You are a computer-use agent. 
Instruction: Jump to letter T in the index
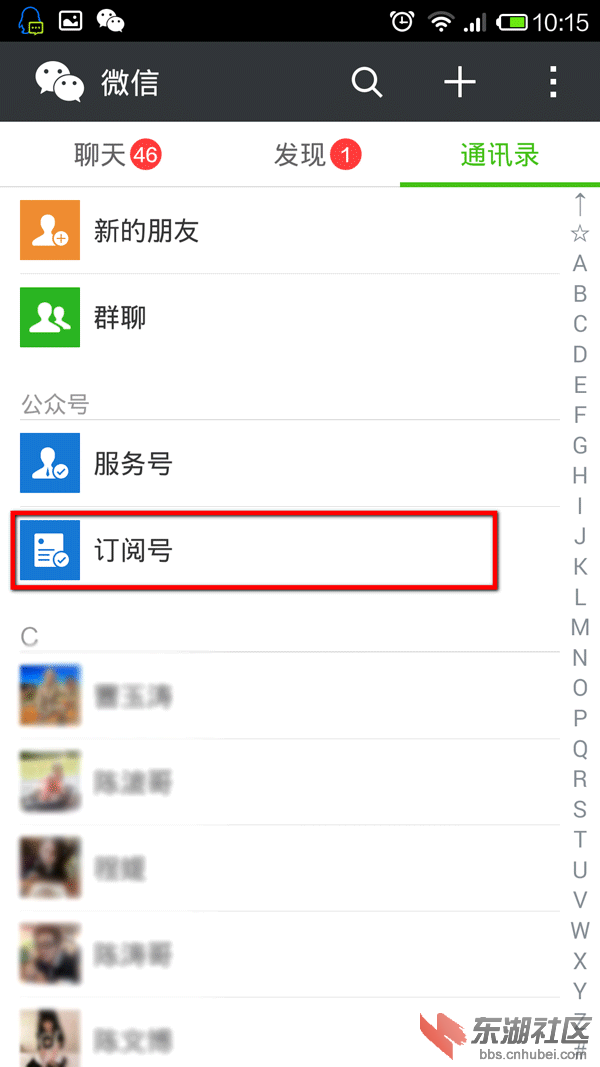(x=580, y=839)
